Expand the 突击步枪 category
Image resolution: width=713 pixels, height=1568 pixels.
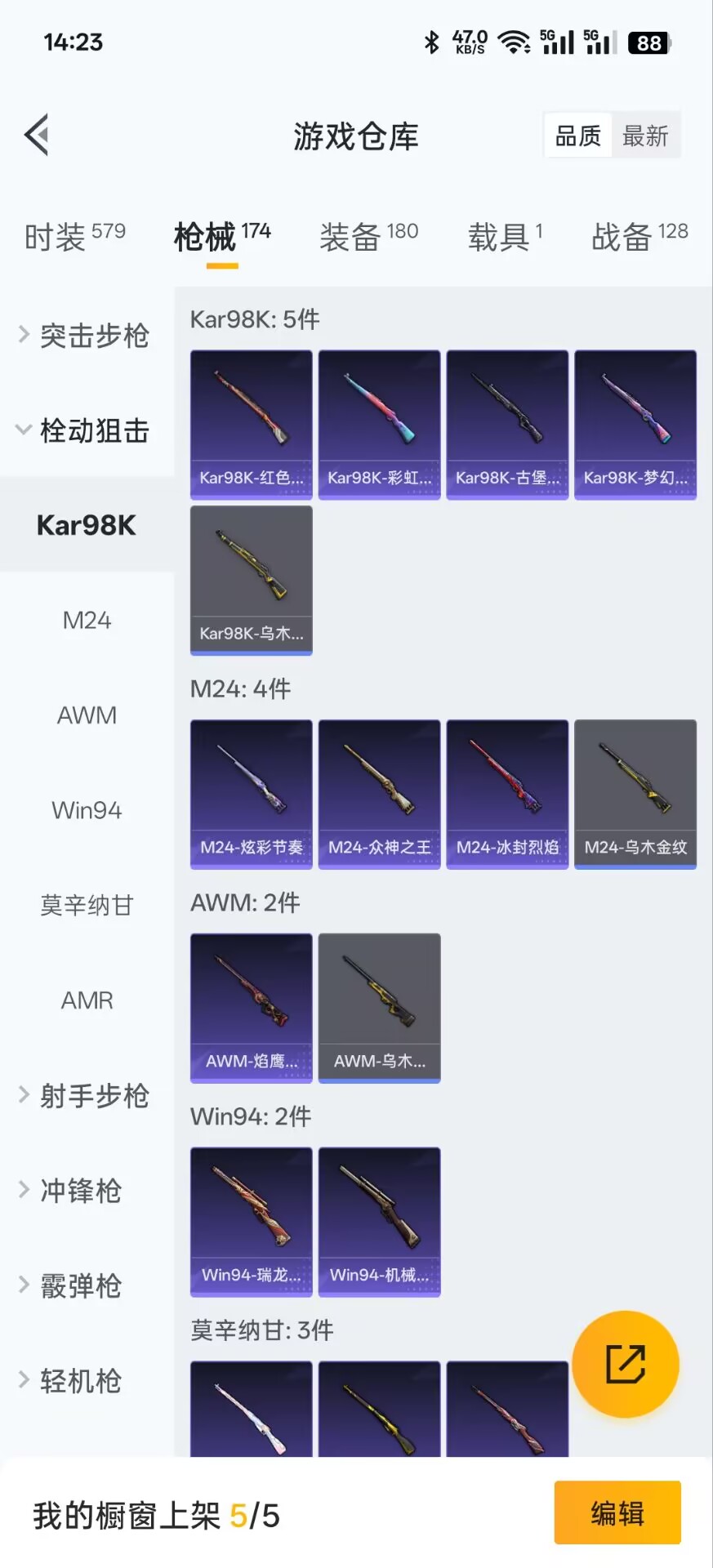tap(85, 335)
